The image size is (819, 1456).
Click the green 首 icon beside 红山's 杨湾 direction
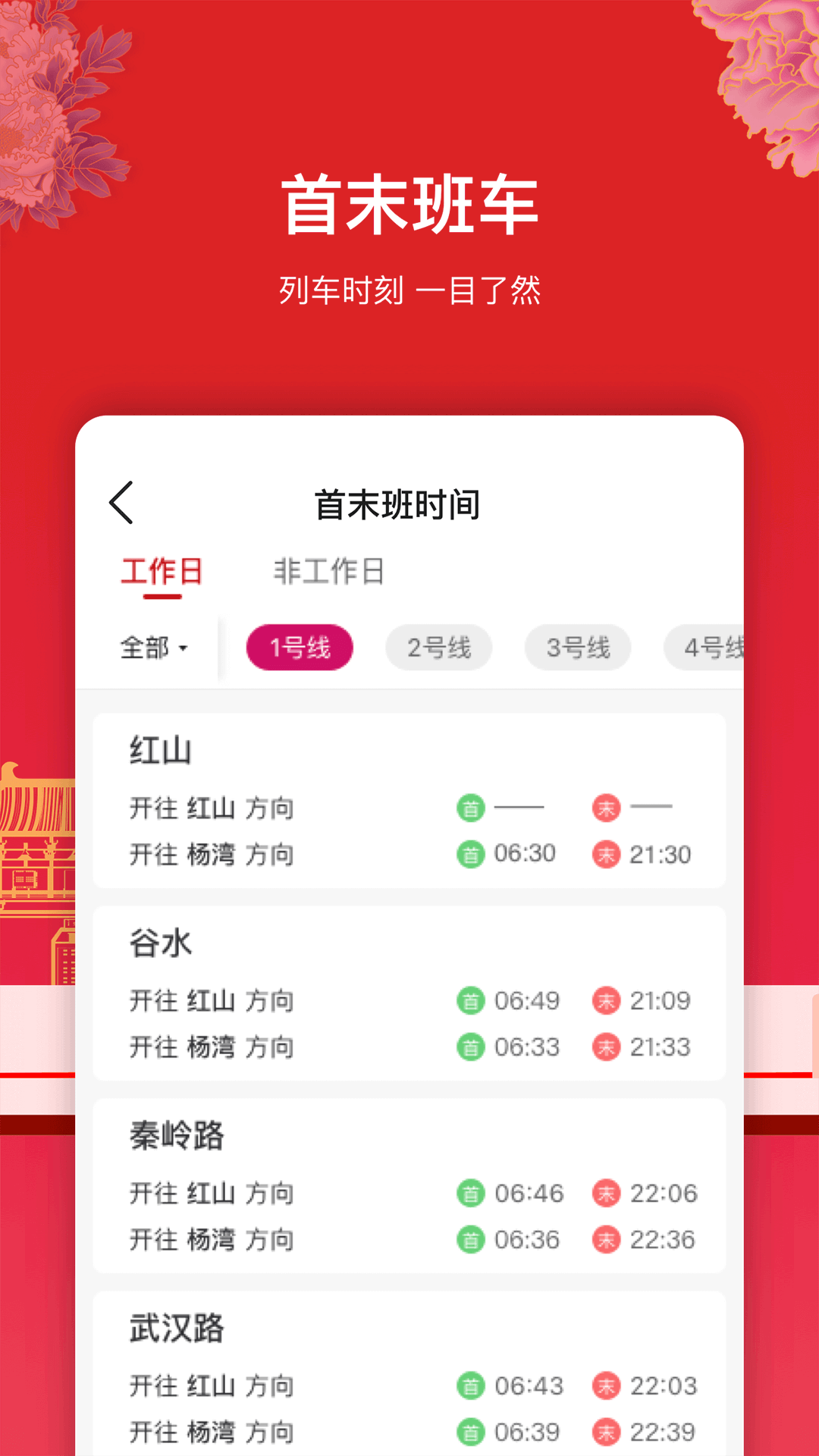[471, 854]
